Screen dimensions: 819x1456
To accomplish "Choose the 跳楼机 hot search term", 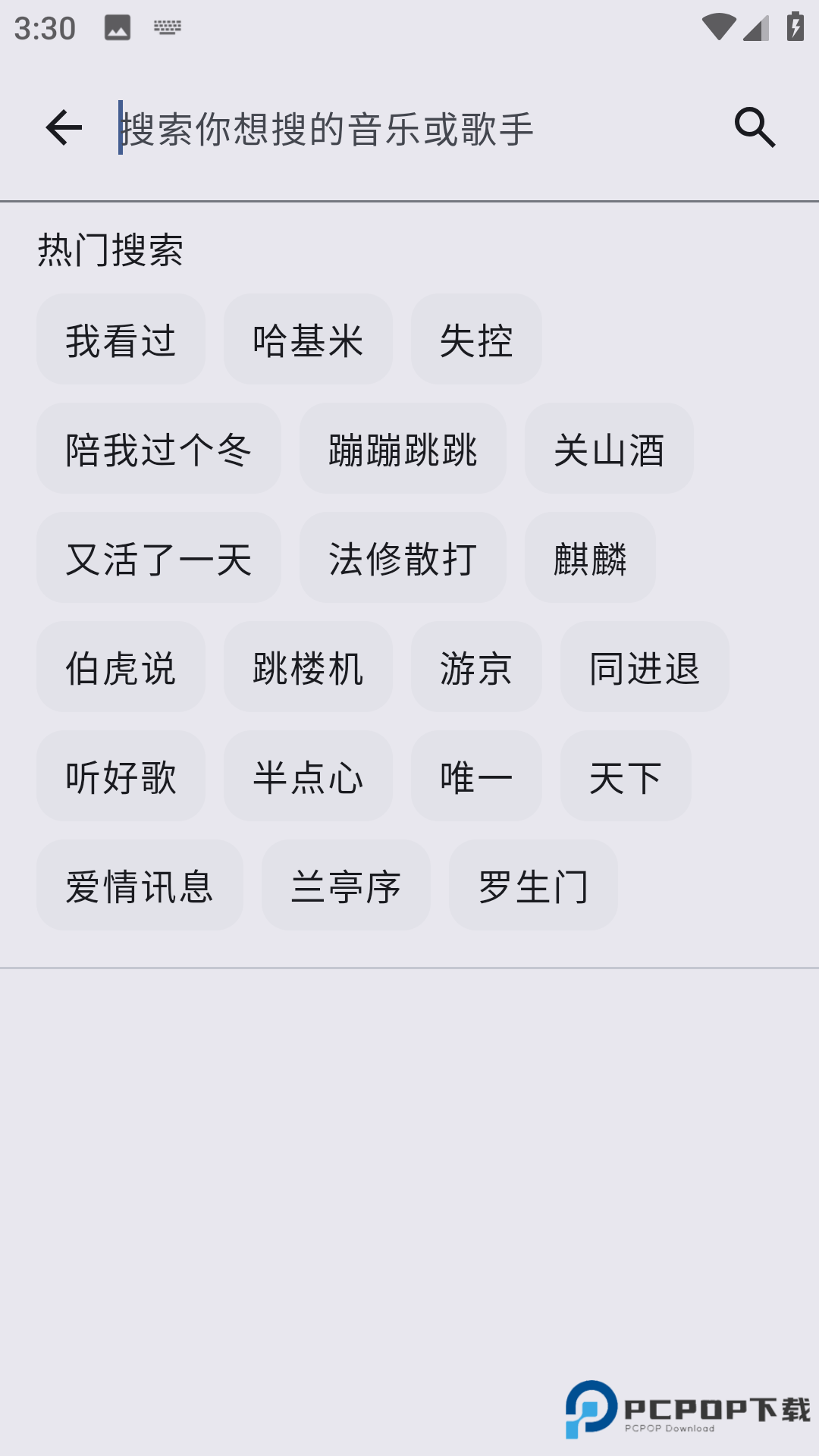I will click(308, 668).
